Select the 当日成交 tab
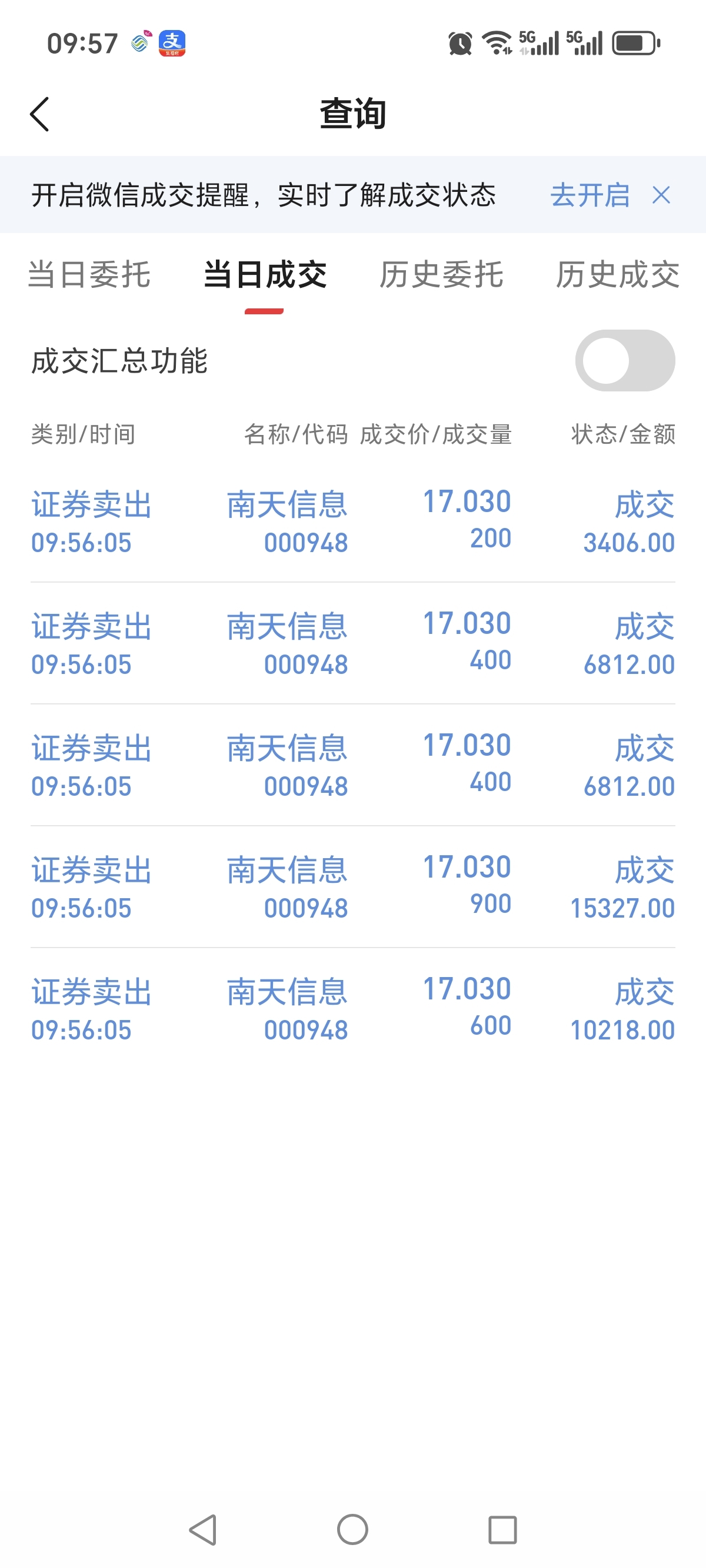The width and height of the screenshot is (706, 1568). 265,274
